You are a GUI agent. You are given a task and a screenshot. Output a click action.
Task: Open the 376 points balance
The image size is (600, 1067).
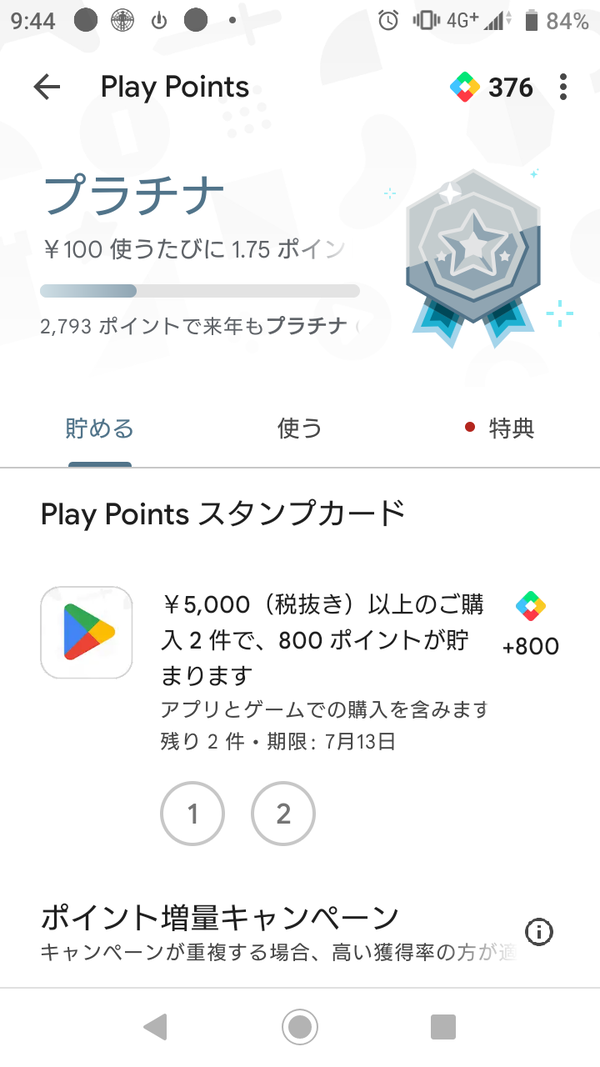click(492, 87)
